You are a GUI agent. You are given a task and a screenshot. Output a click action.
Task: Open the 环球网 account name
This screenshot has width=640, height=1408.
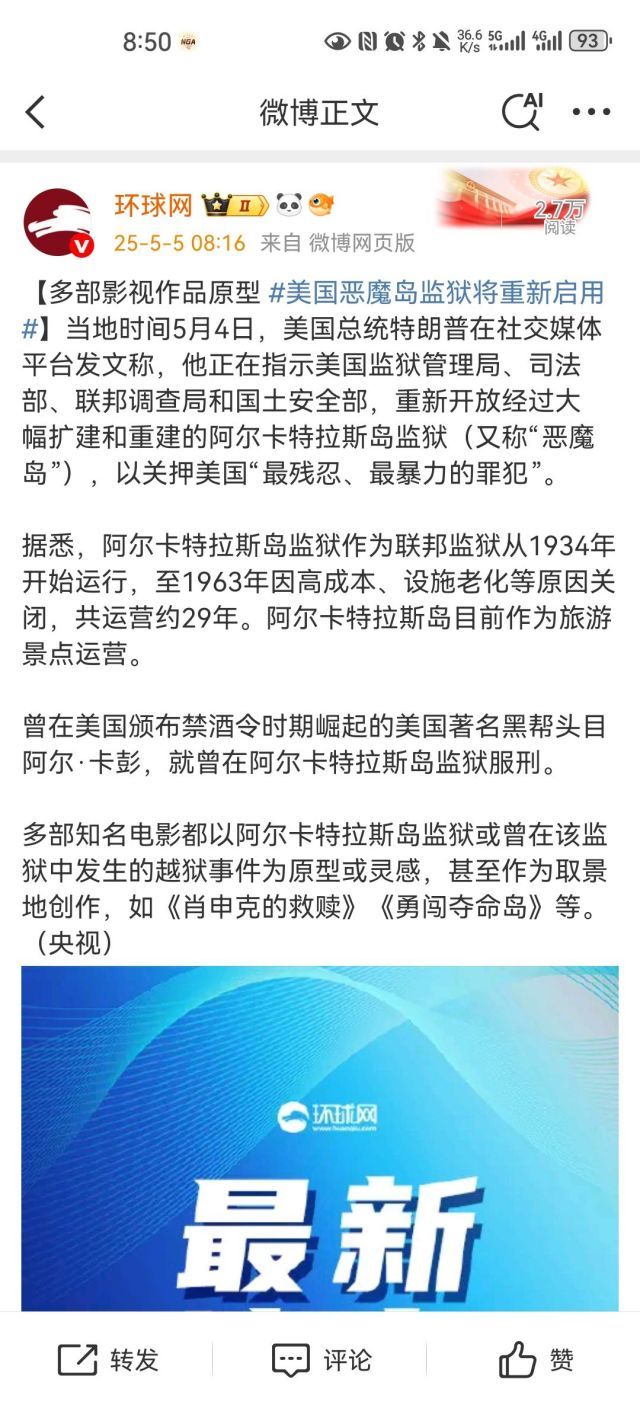click(153, 206)
